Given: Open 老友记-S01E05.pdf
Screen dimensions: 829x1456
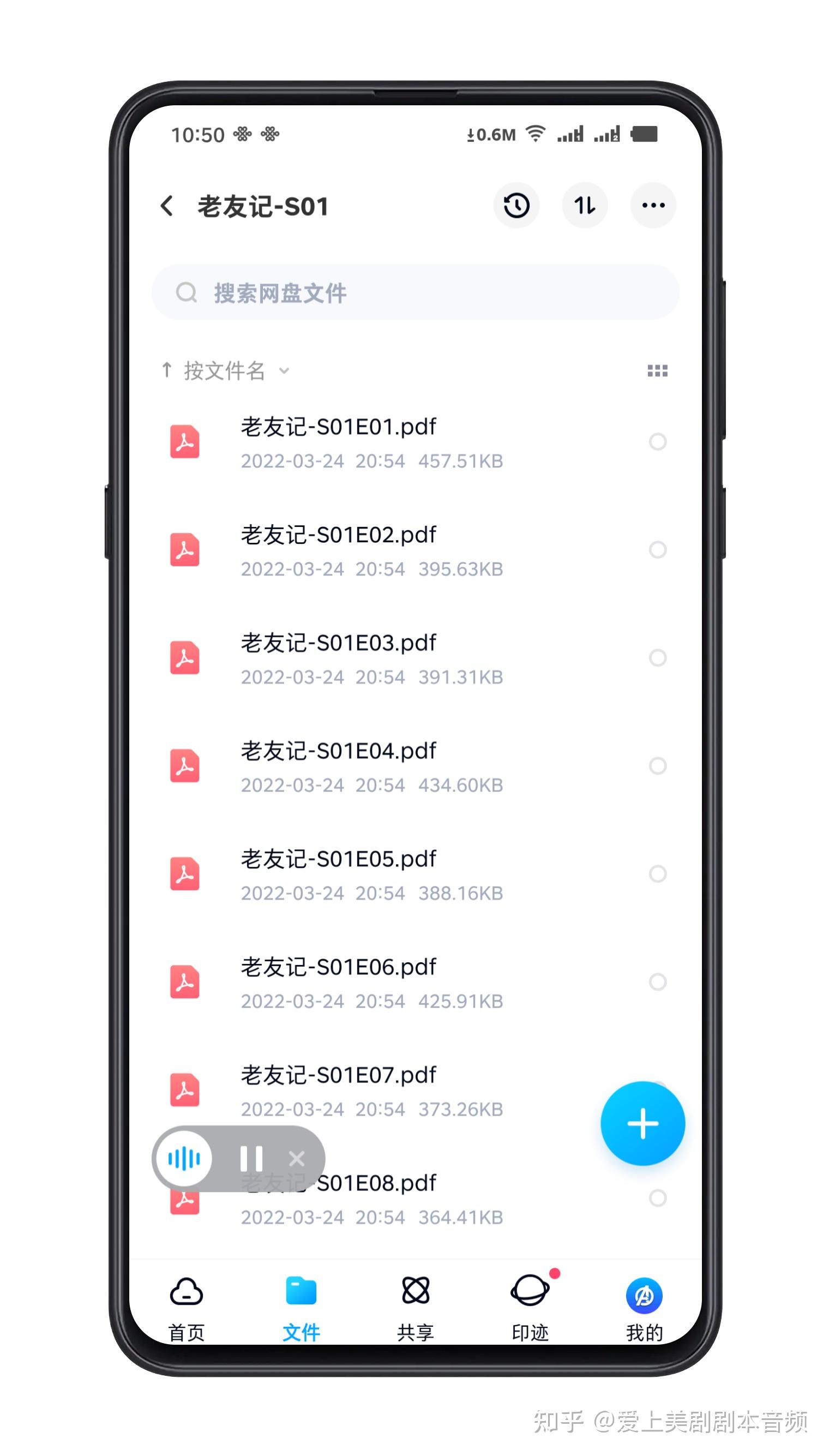Looking at the screenshot, I should [x=415, y=875].
